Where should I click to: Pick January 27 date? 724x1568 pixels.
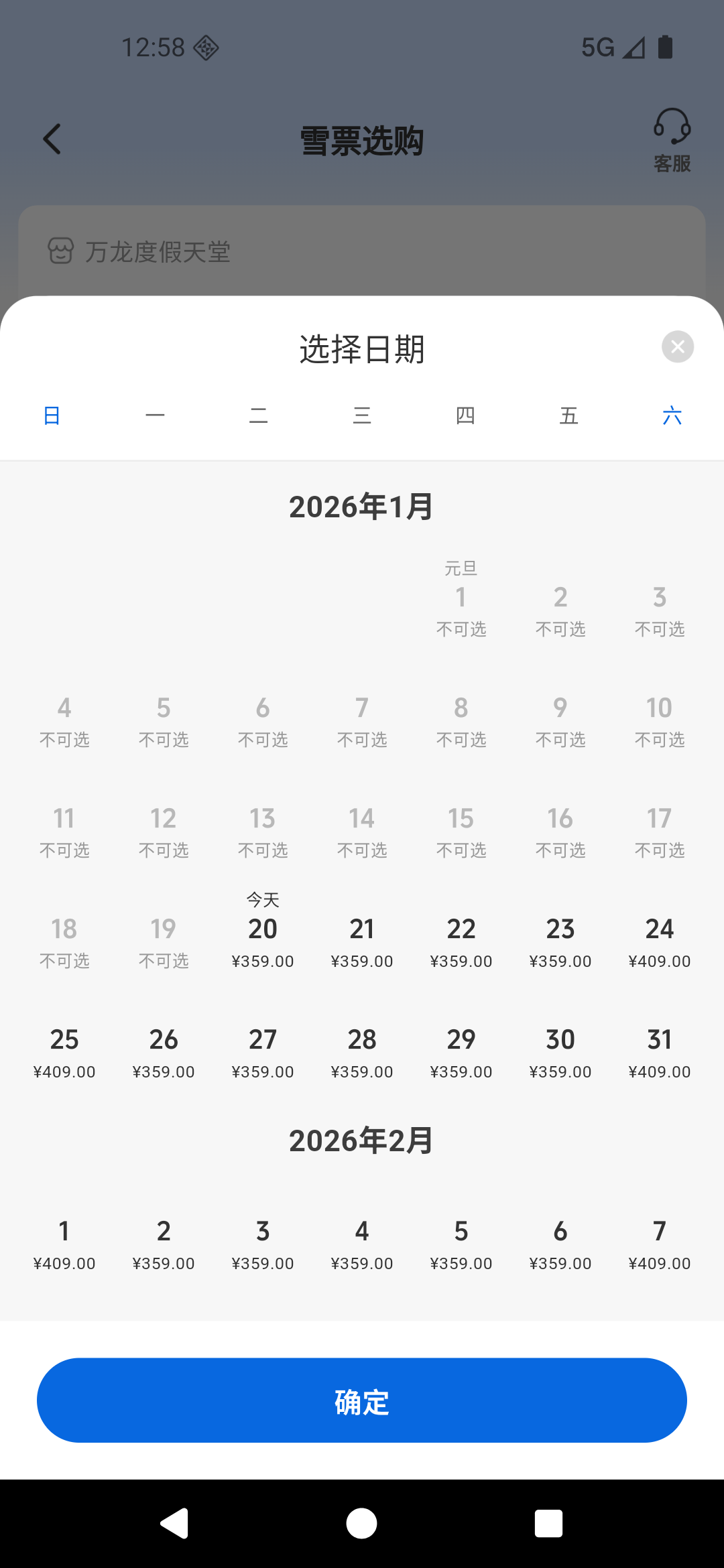(263, 1051)
